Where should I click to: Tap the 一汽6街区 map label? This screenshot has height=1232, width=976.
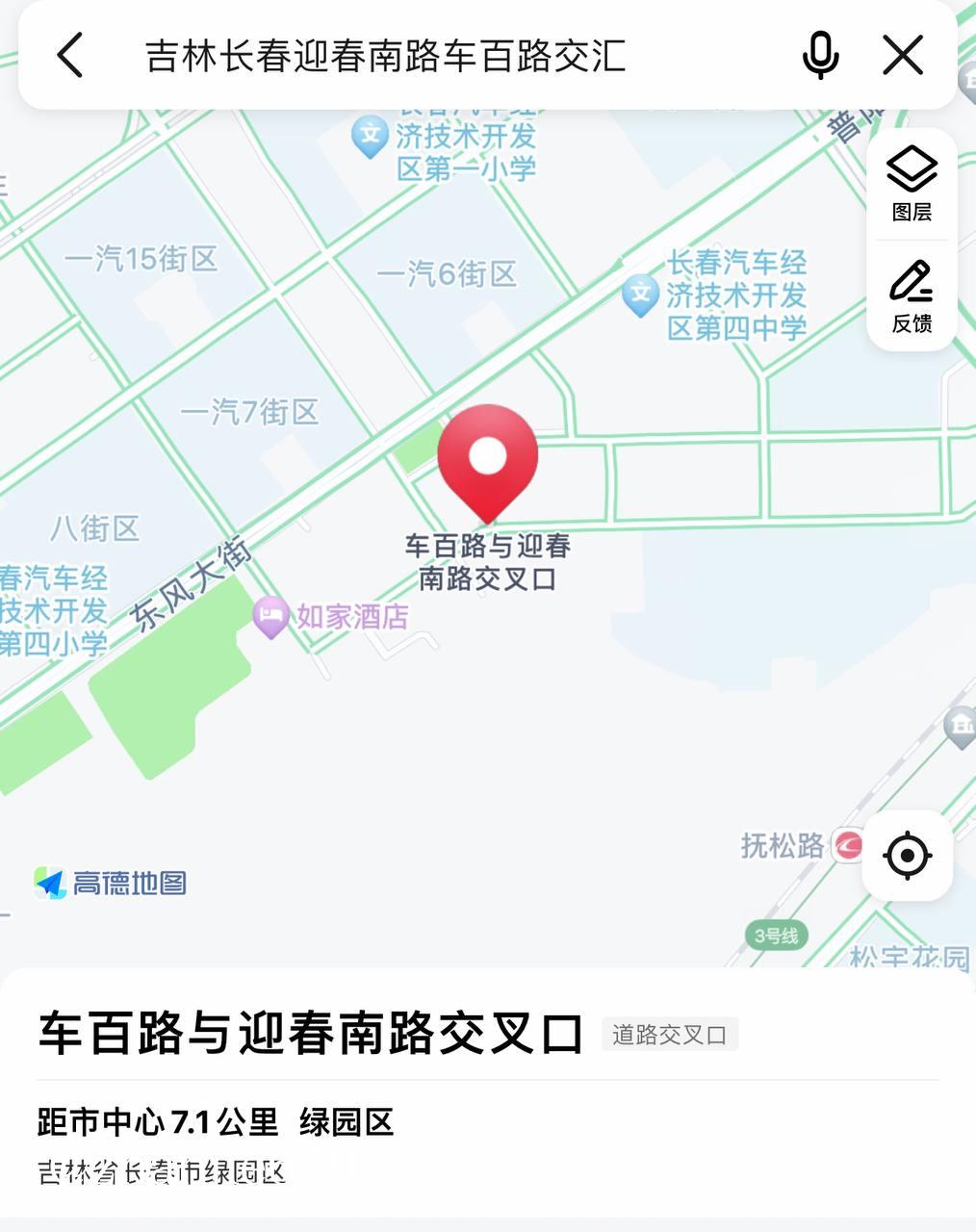tap(448, 276)
